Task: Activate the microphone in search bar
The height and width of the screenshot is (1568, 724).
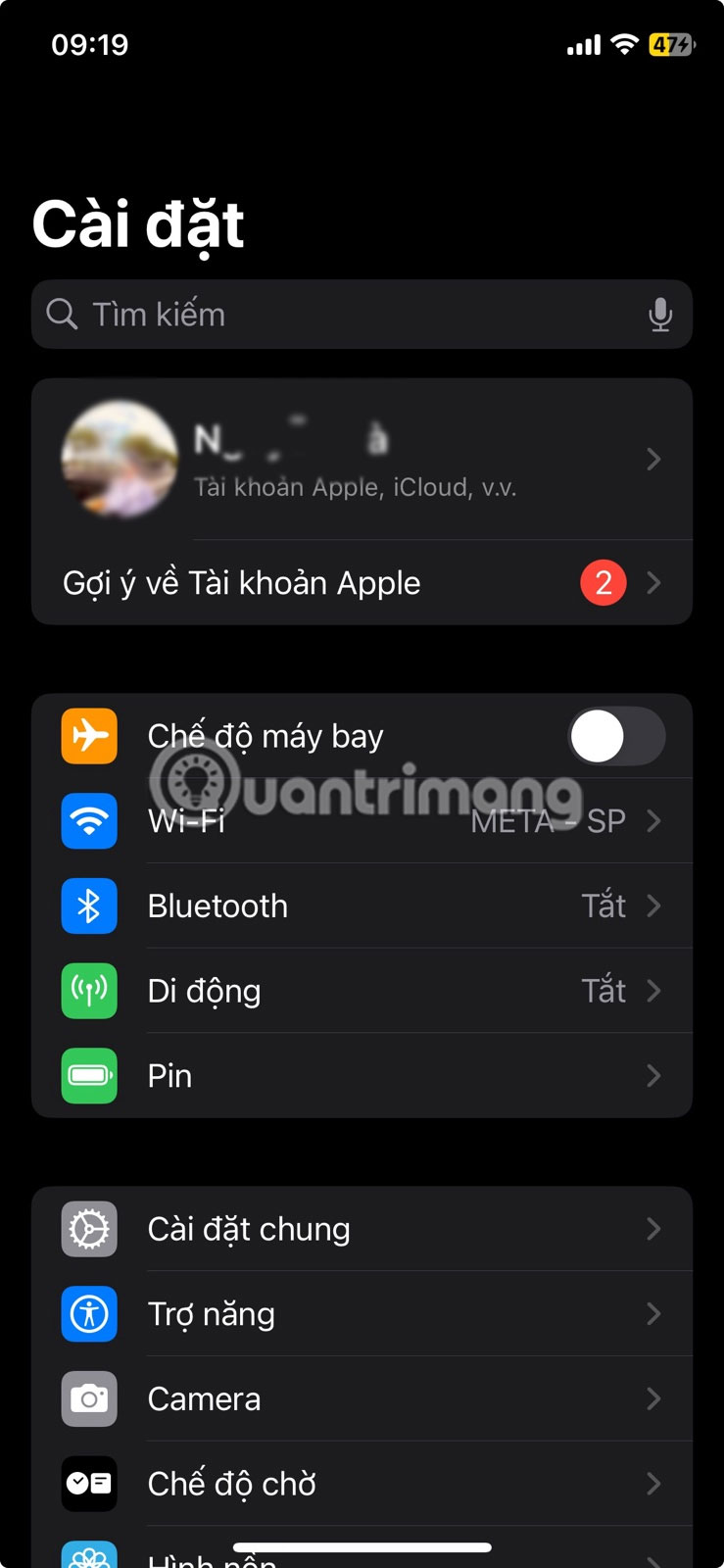Action: click(660, 315)
